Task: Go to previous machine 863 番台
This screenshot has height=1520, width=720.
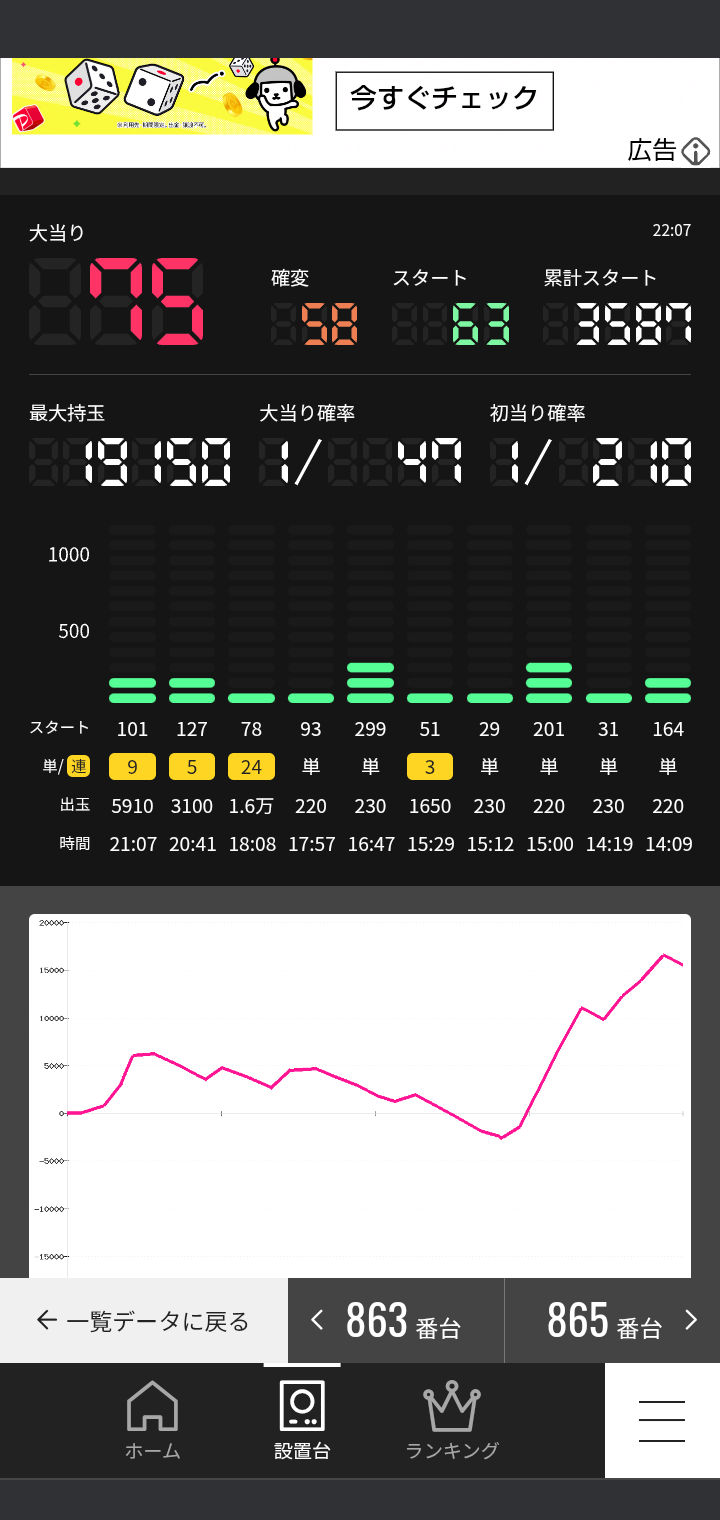Action: (x=396, y=1320)
